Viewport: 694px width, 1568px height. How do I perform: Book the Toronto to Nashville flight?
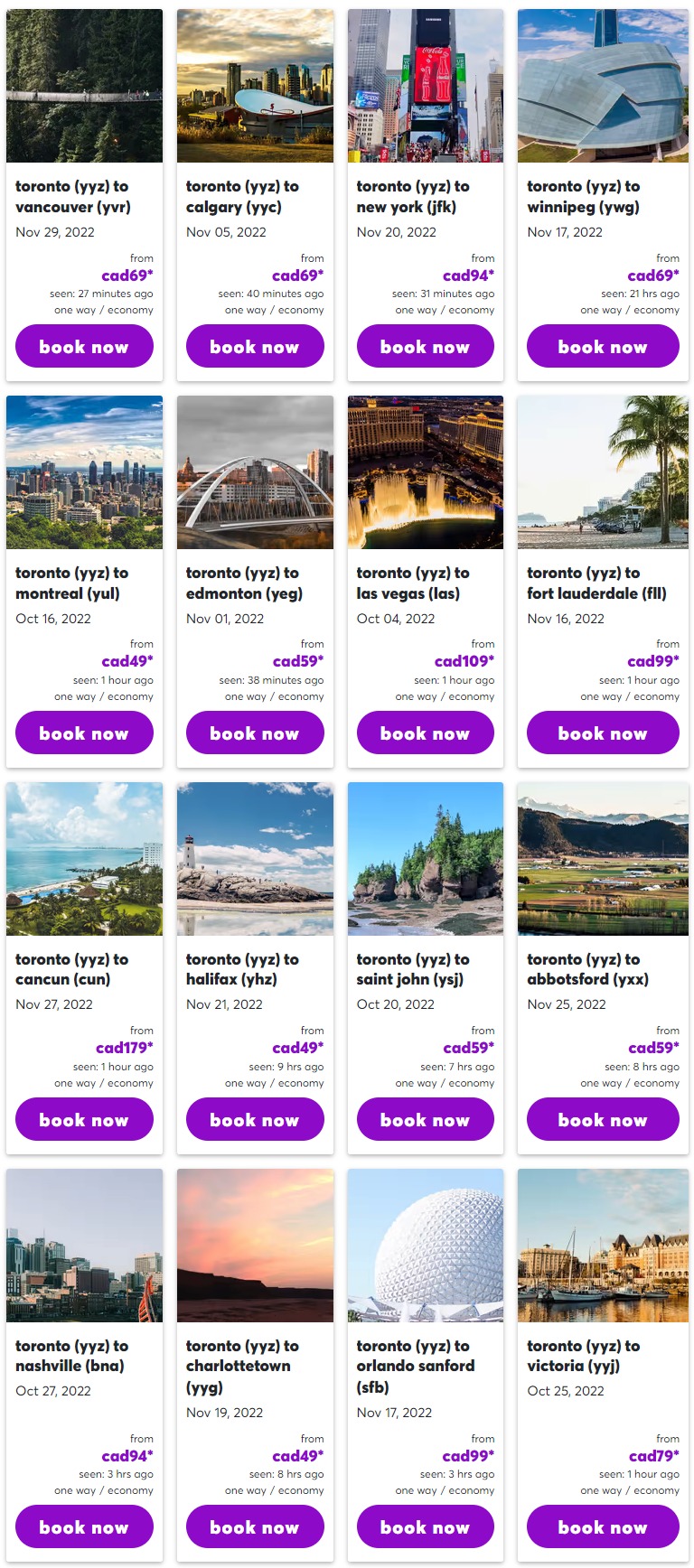pyautogui.click(x=84, y=1527)
